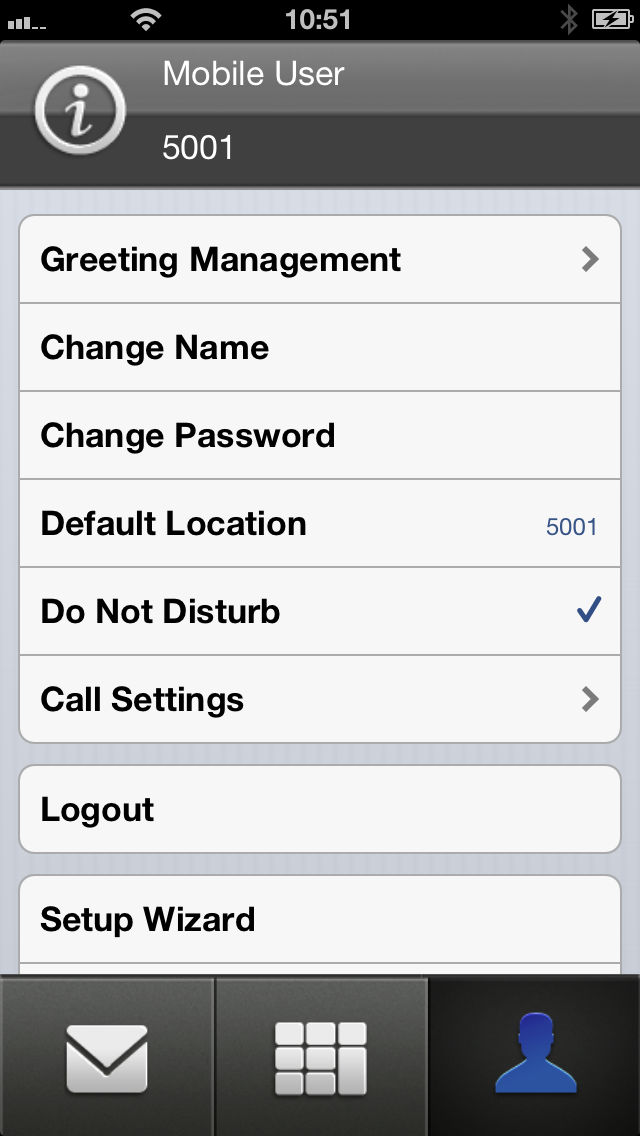The height and width of the screenshot is (1136, 640).
Task: Launch the Setup Wizard
Action: 320,919
